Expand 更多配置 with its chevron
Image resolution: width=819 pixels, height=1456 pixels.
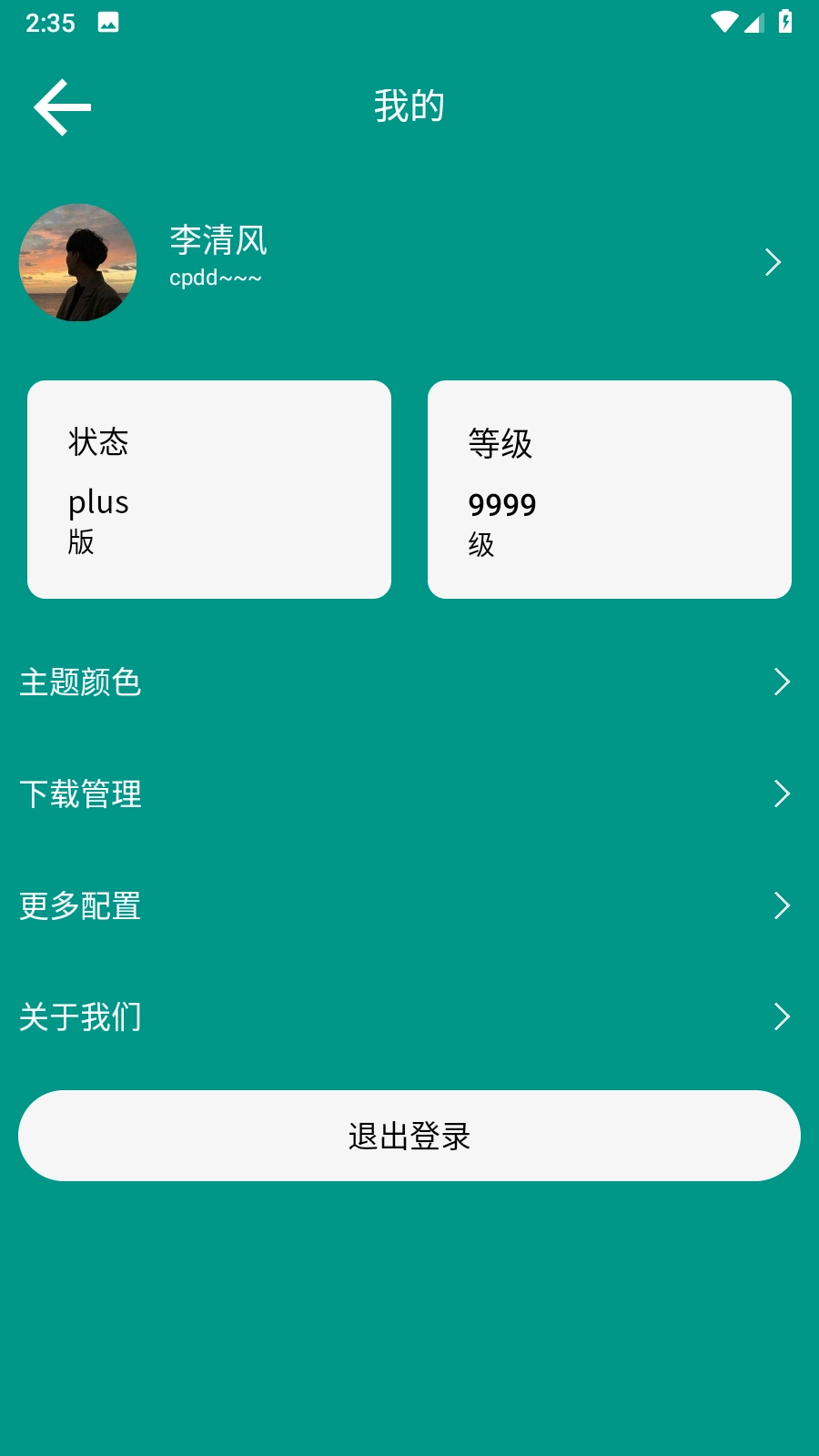click(x=782, y=905)
